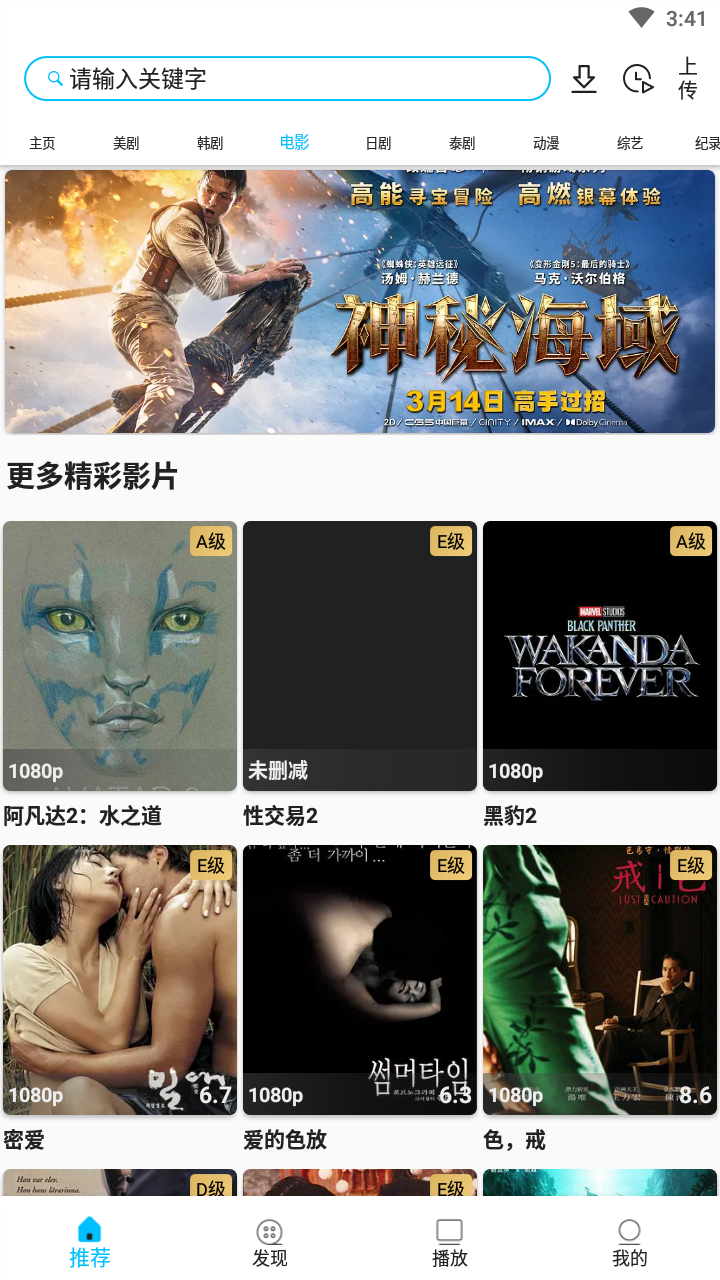Image resolution: width=720 pixels, height=1280 pixels.
Task: Switch to the 动漫 tab
Action: click(546, 142)
